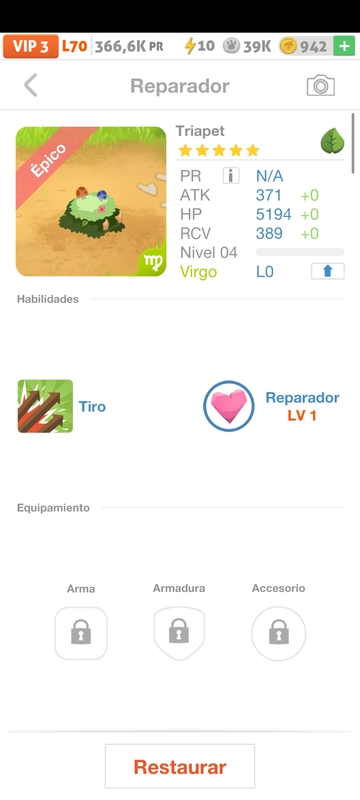Viewport: 360px width, 800px height.
Task: Tap the green plus to add coins
Action: coord(344,46)
